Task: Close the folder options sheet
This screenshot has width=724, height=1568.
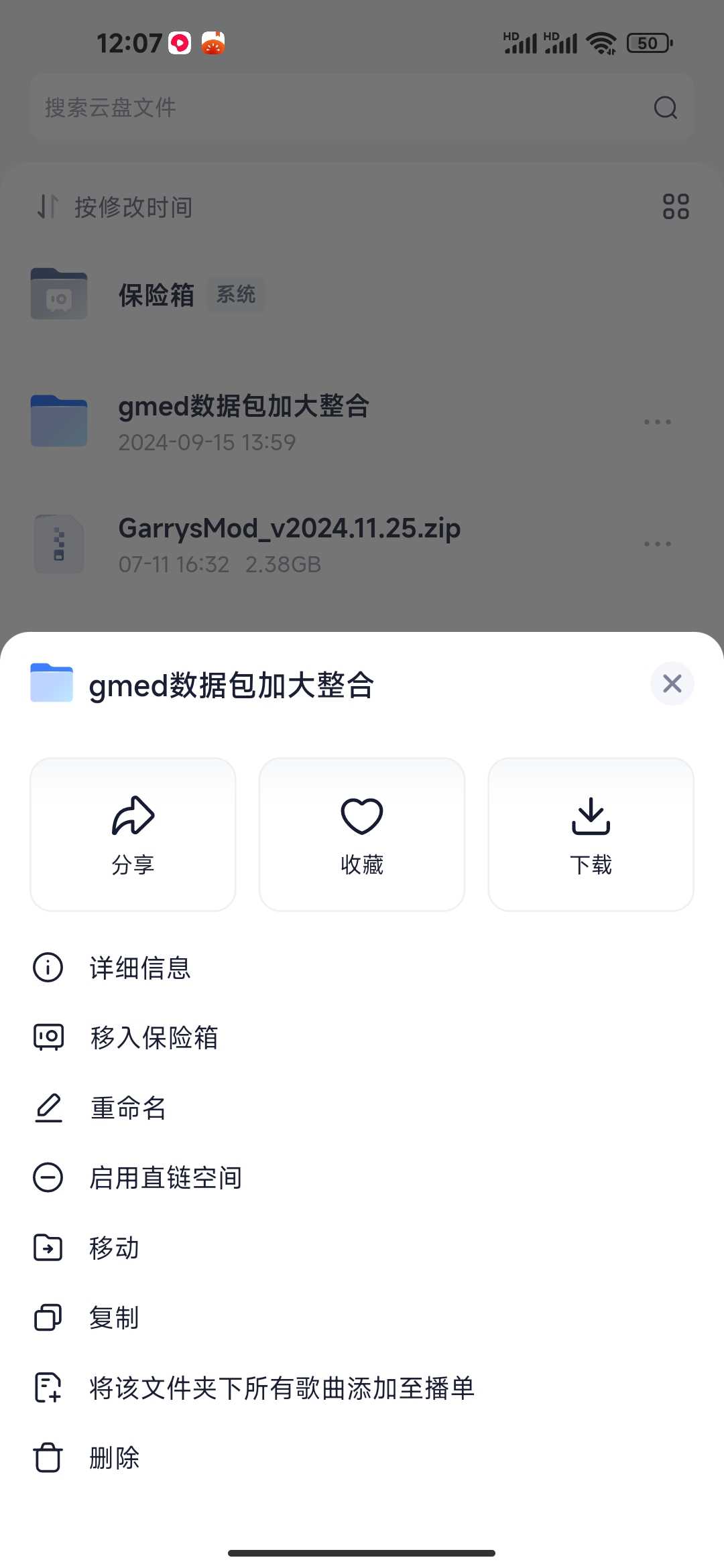Action: coord(672,683)
